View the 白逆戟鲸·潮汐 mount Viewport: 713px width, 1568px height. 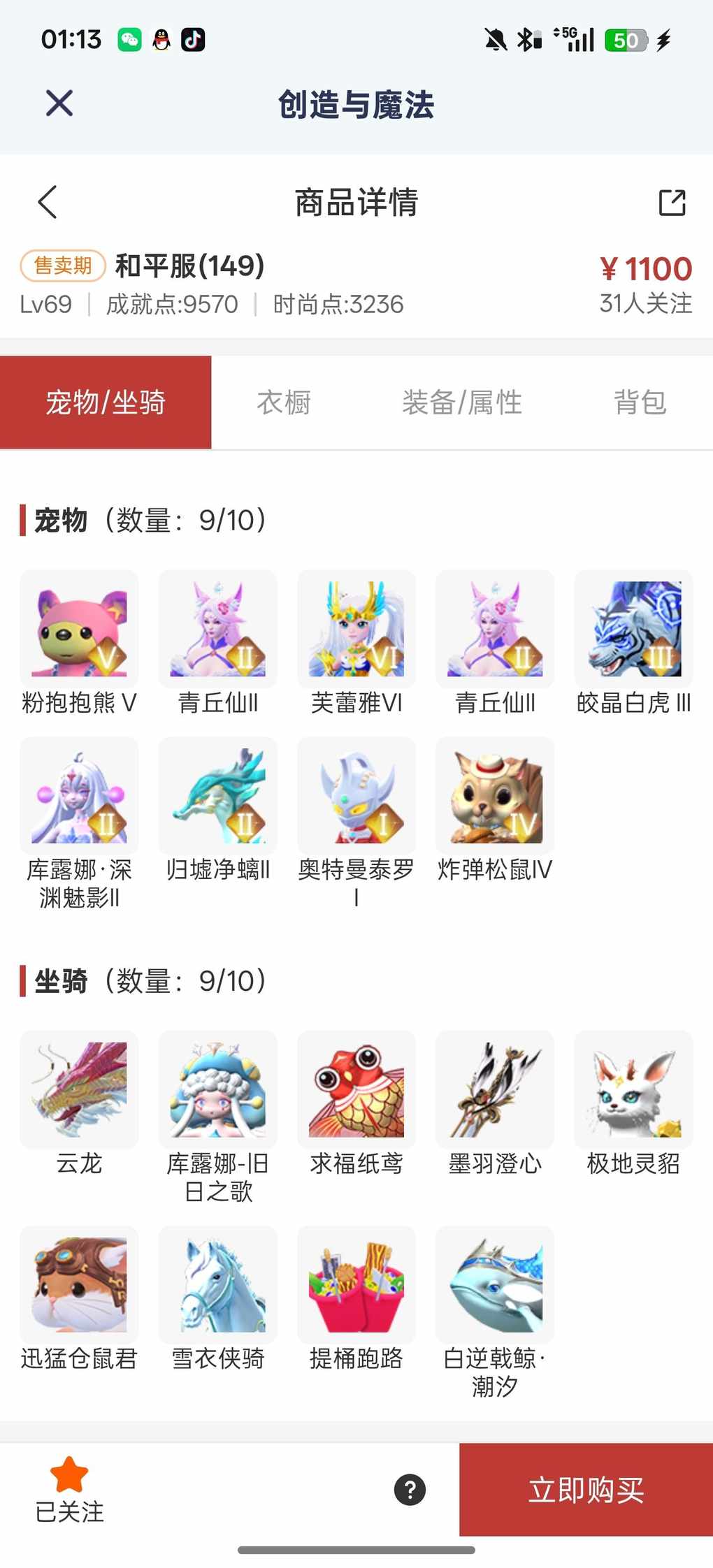495,1285
